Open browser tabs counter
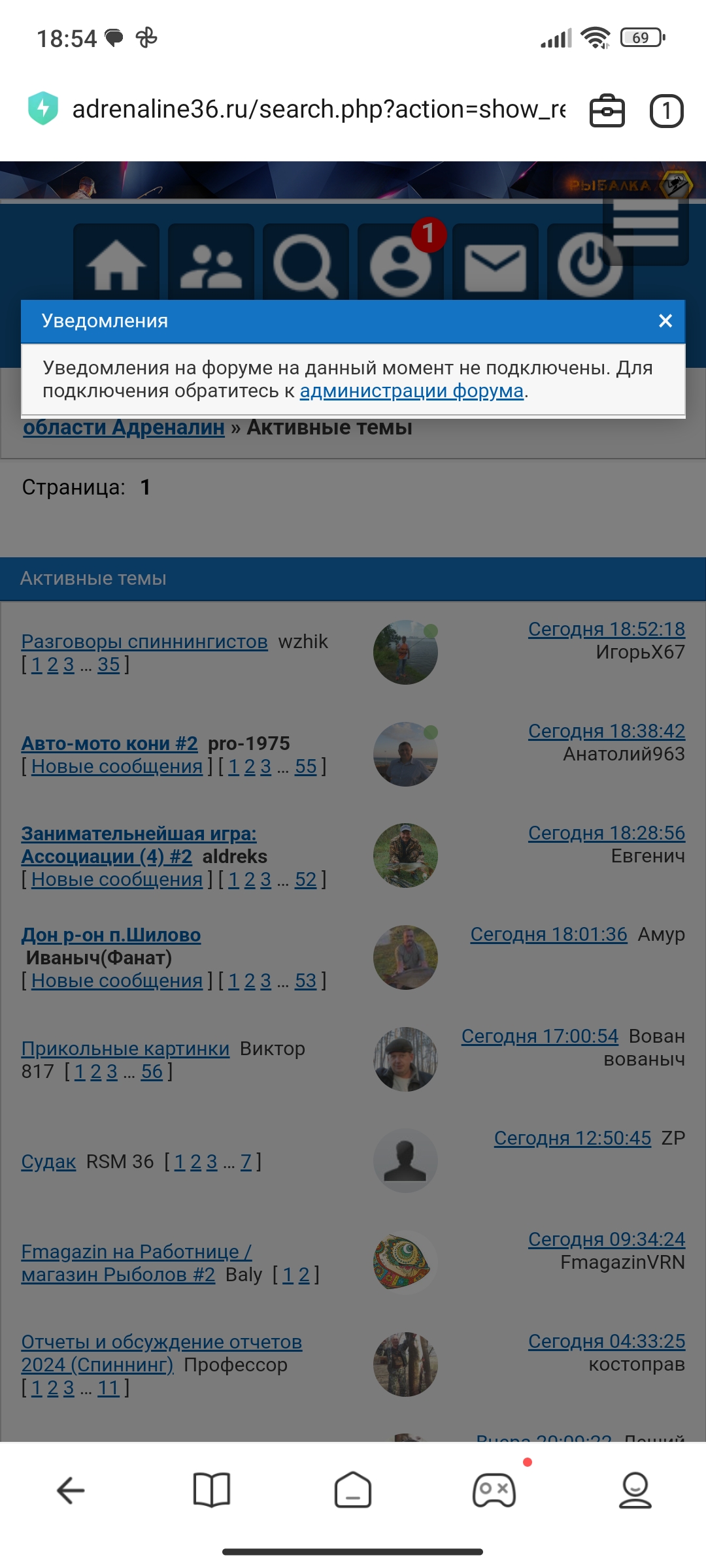 pos(666,111)
